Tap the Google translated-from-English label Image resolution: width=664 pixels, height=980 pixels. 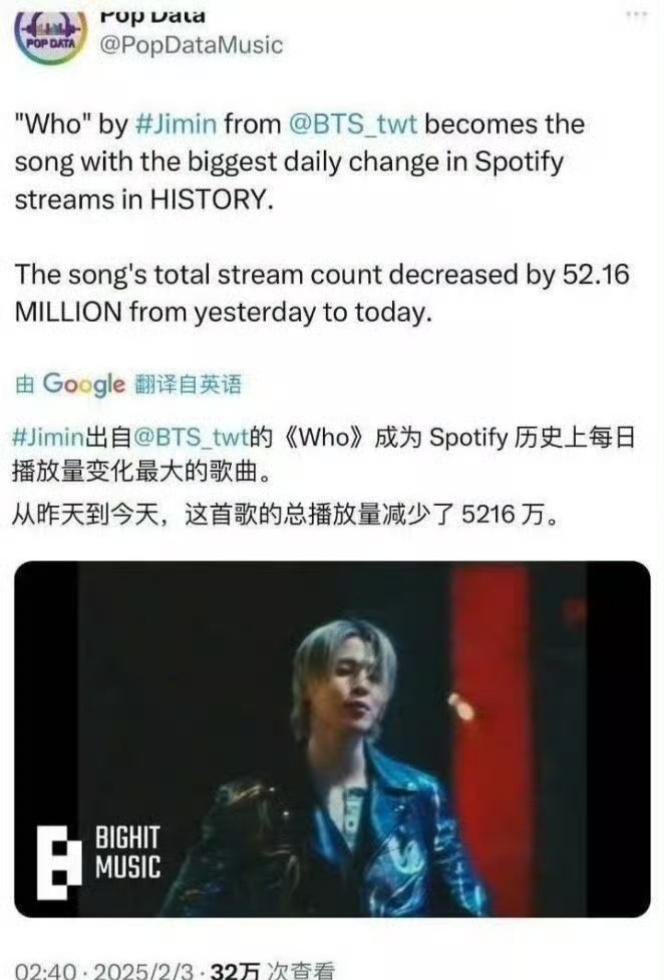tap(128, 384)
